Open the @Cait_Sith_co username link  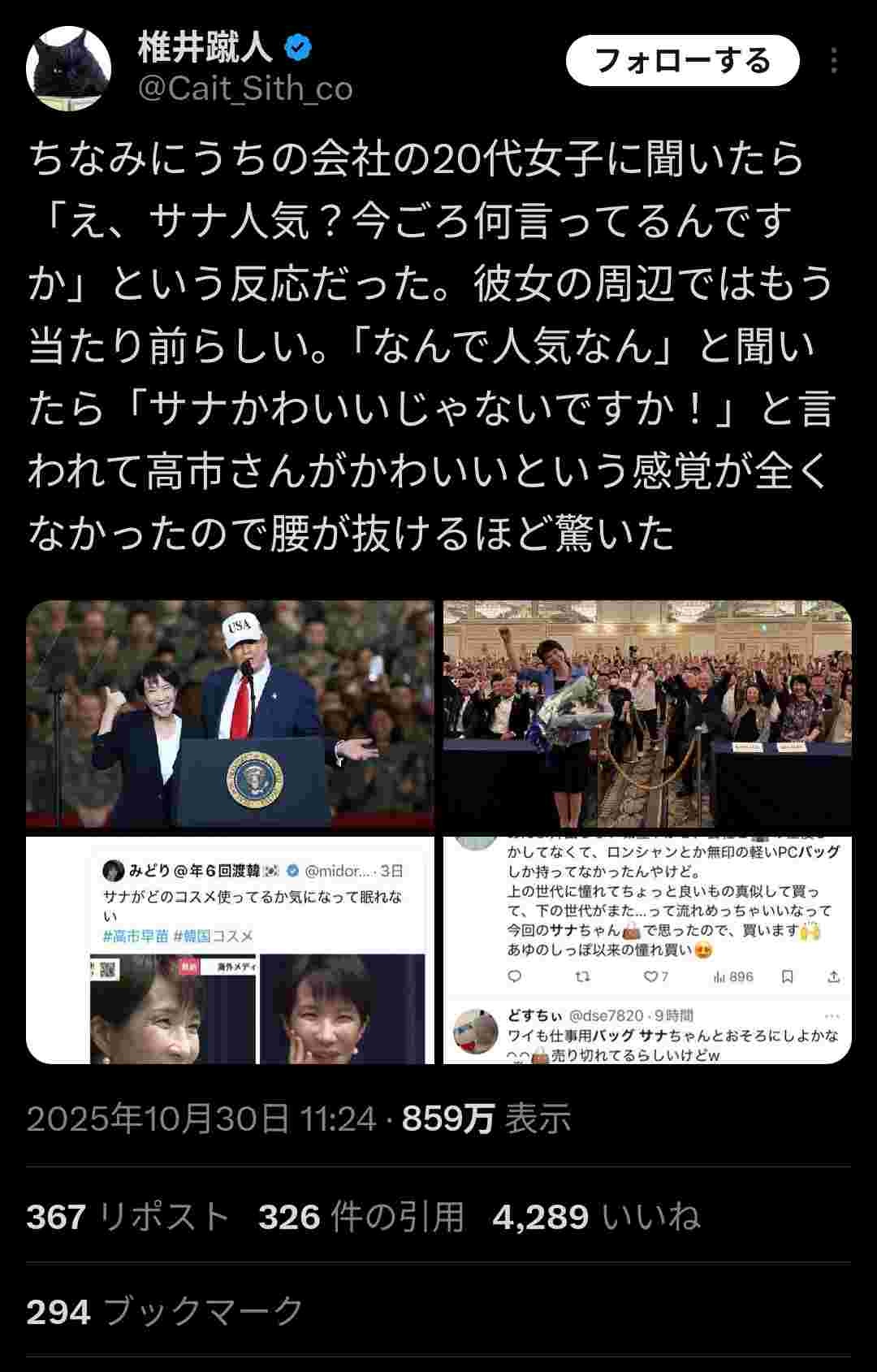coord(245,89)
